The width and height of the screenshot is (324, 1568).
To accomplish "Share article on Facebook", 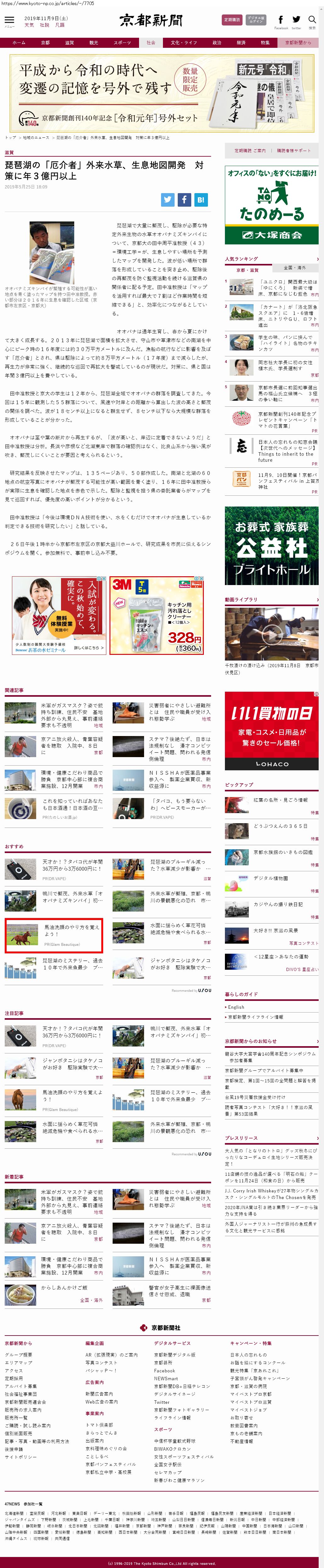I will click(x=184, y=199).
